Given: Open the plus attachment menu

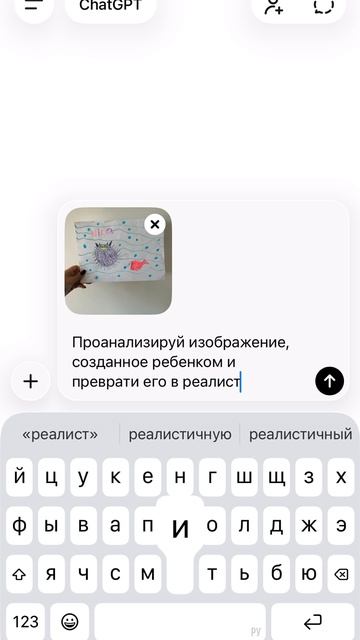Looking at the screenshot, I should tap(31, 381).
